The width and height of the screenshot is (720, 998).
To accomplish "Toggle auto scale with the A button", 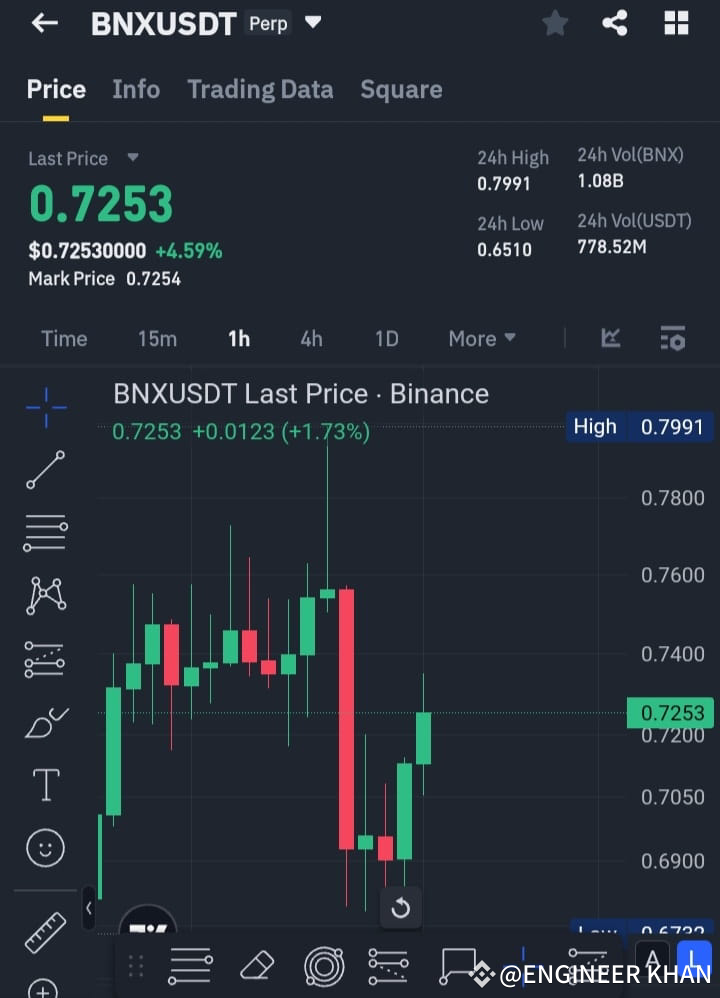I will pos(652,959).
